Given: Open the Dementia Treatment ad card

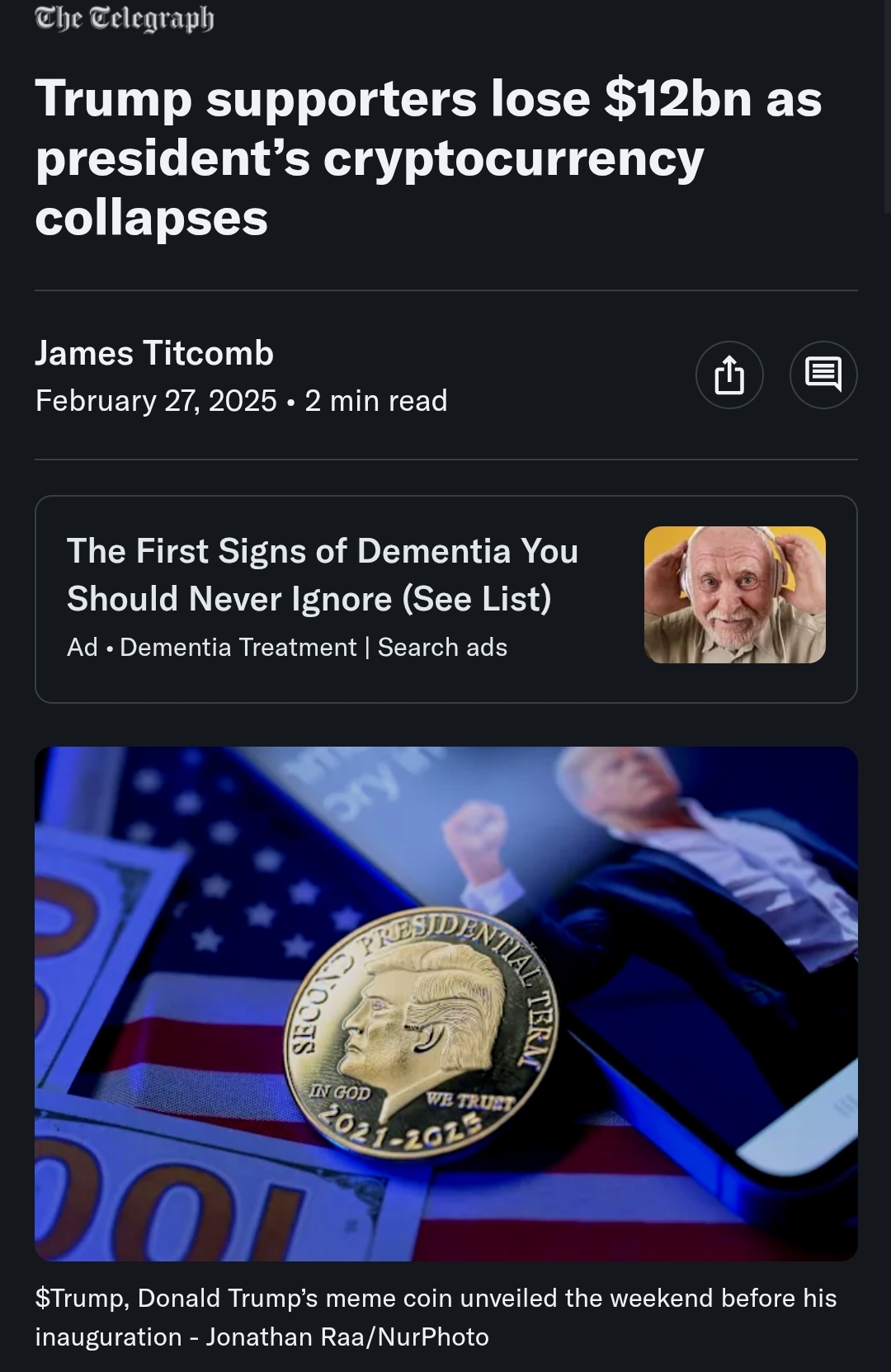Looking at the screenshot, I should (445, 599).
